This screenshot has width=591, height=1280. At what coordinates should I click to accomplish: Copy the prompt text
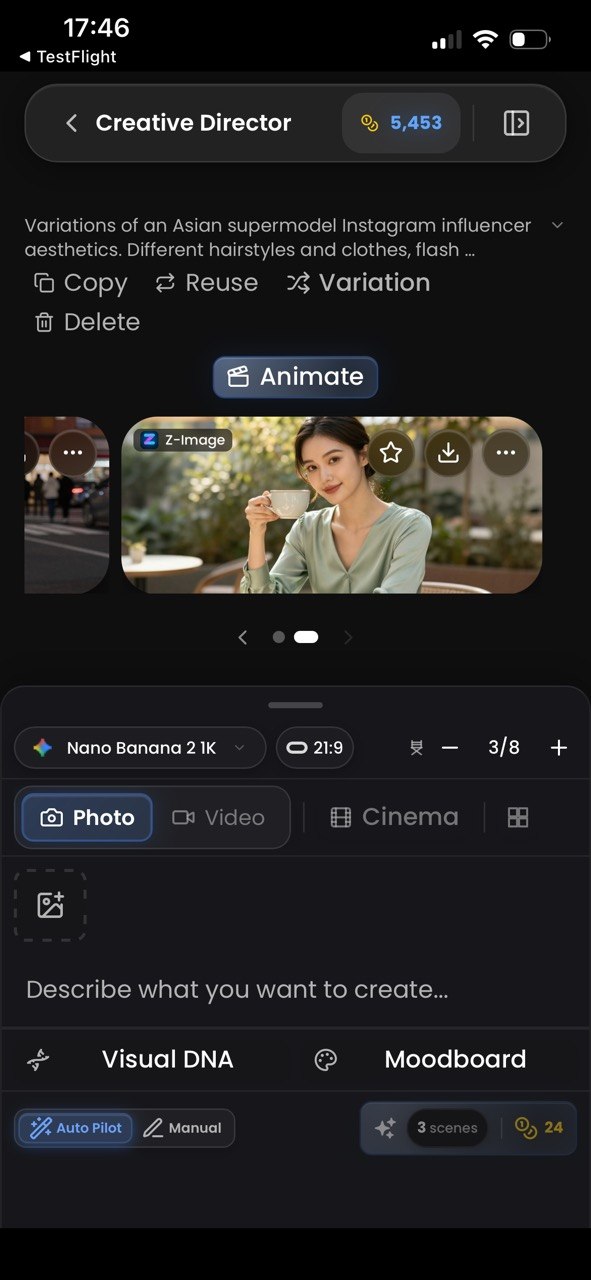[x=80, y=283]
